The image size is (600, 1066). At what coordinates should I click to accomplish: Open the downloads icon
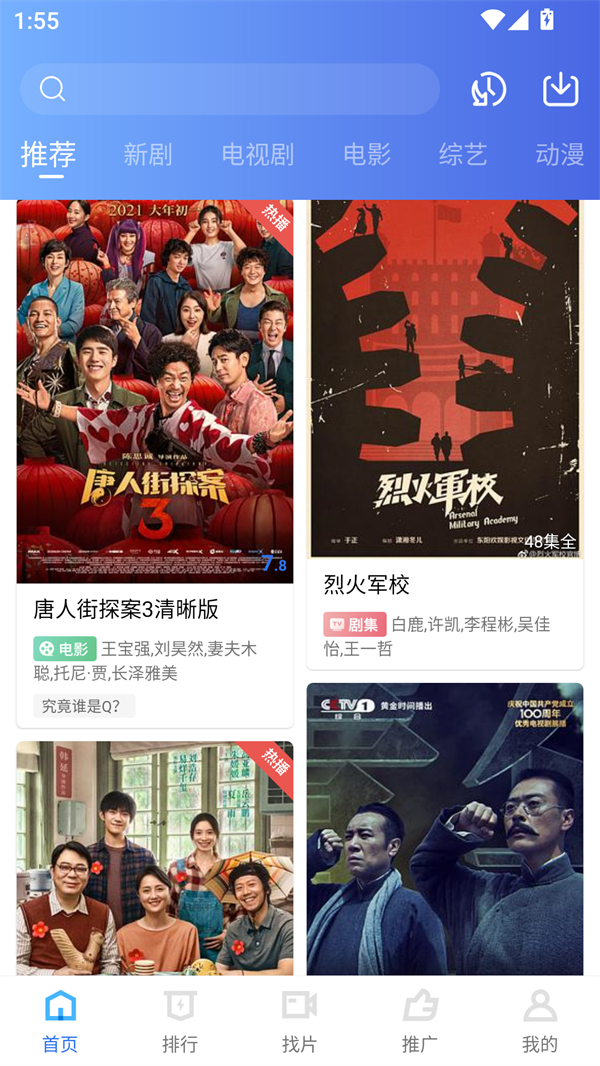561,90
